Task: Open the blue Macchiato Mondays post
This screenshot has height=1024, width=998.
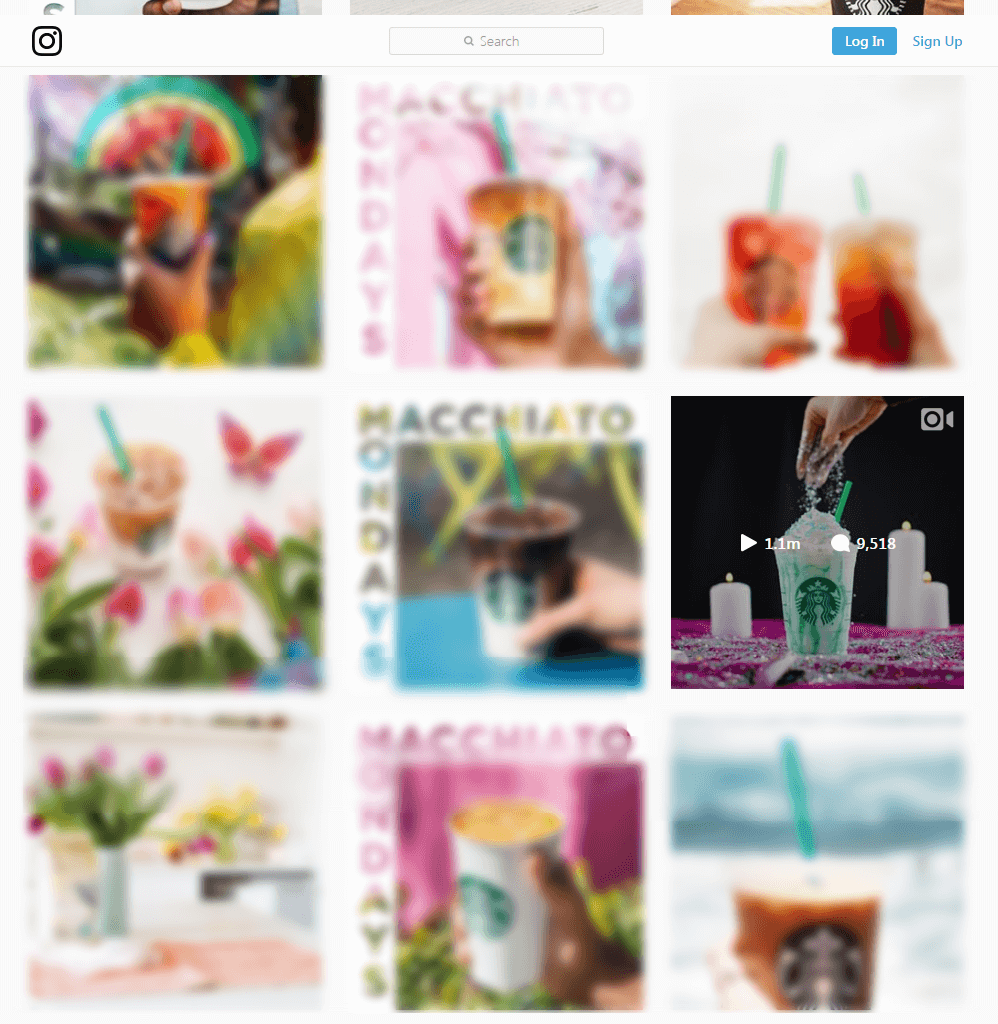Action: pyautogui.click(x=496, y=542)
